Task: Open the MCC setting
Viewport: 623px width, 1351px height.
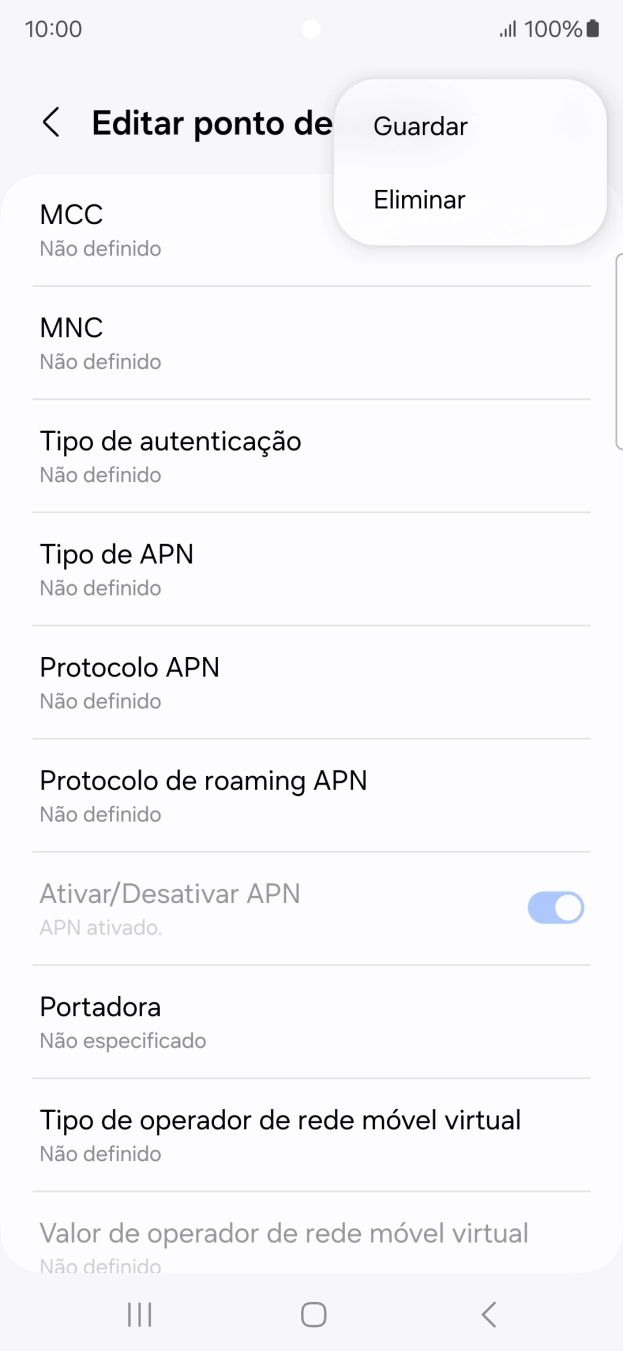Action: 180,230
